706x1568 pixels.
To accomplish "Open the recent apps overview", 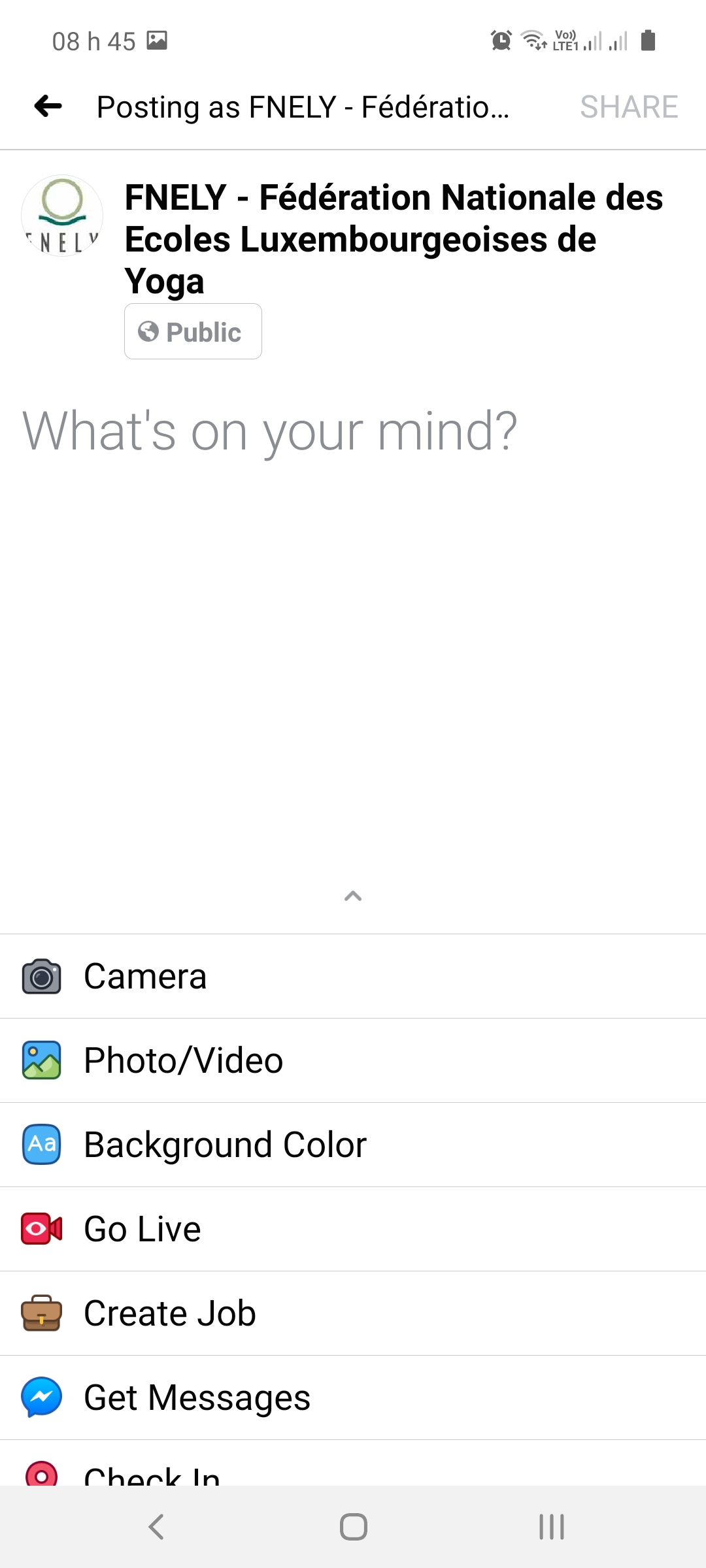I will [551, 1527].
